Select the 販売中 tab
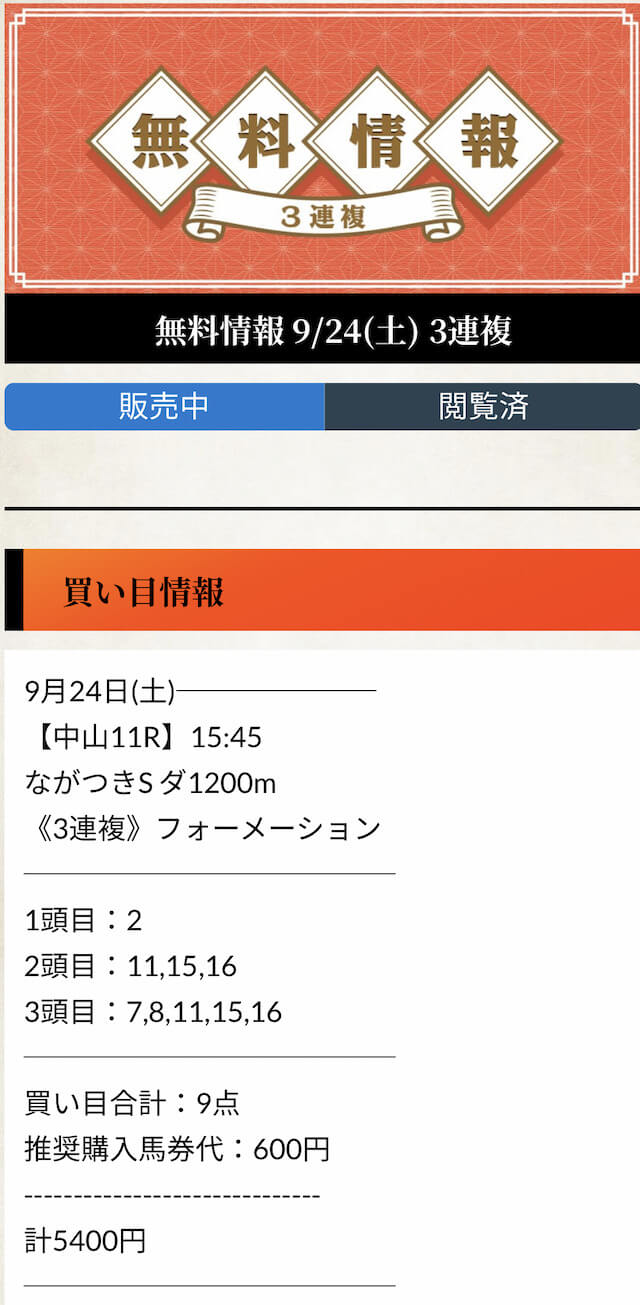 coord(164,407)
